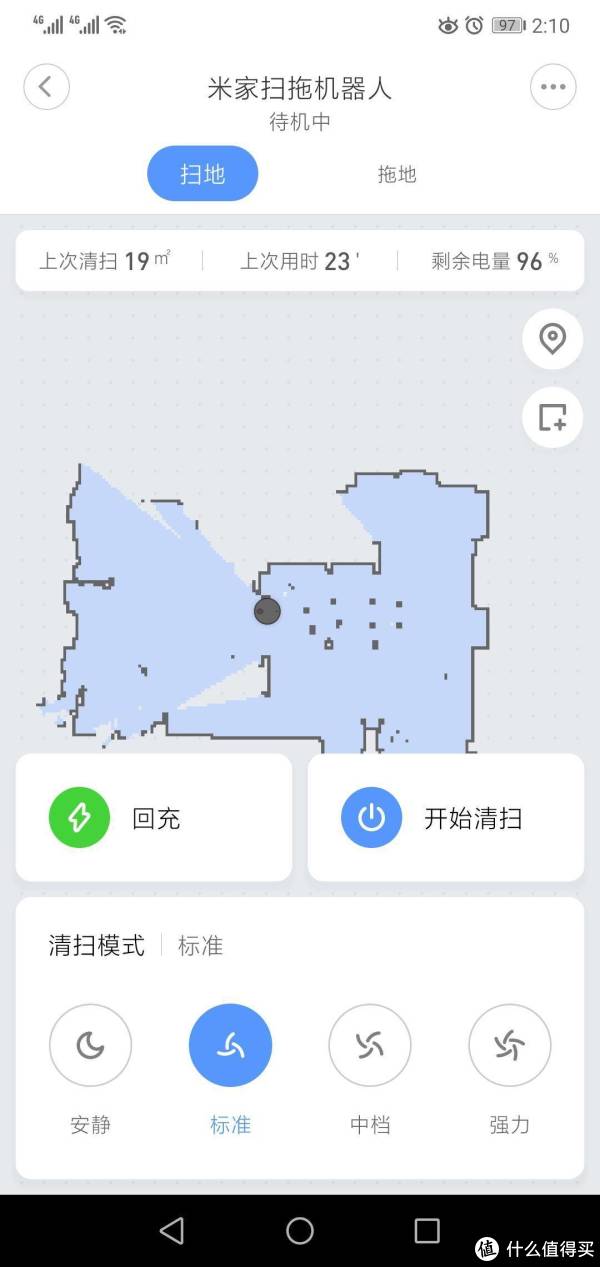Send robot to recharge with 回充
Image resolution: width=600 pixels, height=1267 pixels.
(x=154, y=818)
